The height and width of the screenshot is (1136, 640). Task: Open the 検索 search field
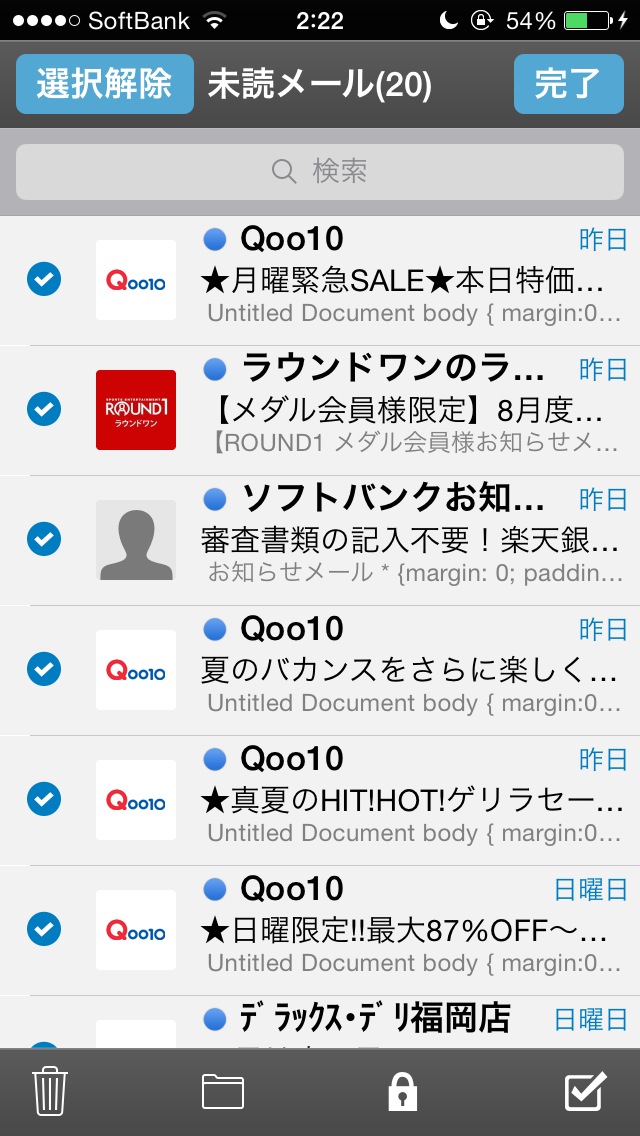tap(320, 171)
